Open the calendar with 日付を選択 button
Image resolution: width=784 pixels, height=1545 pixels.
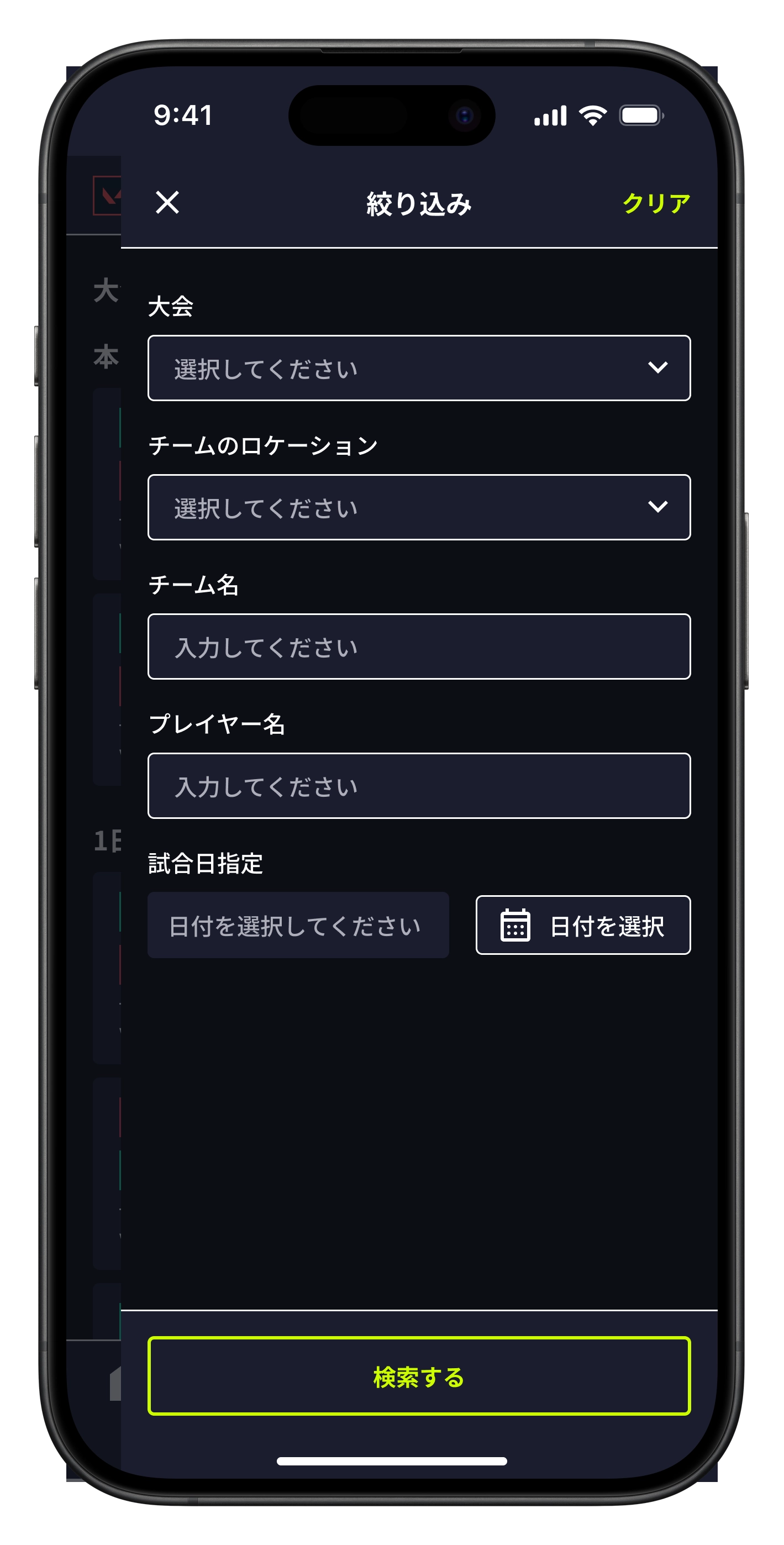(x=582, y=924)
